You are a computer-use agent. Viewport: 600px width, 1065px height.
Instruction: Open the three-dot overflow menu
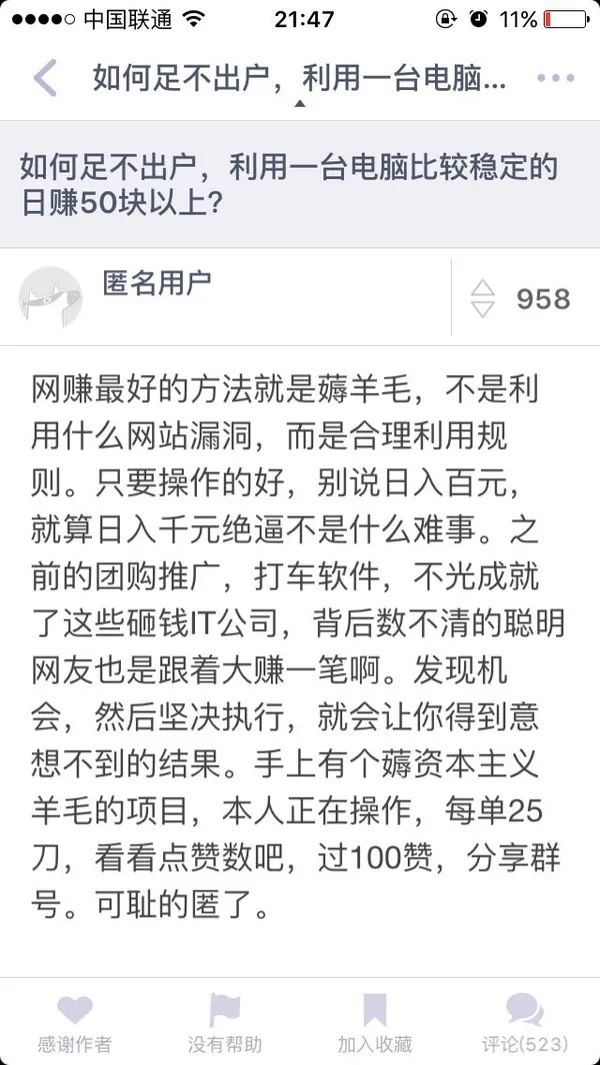555,78
